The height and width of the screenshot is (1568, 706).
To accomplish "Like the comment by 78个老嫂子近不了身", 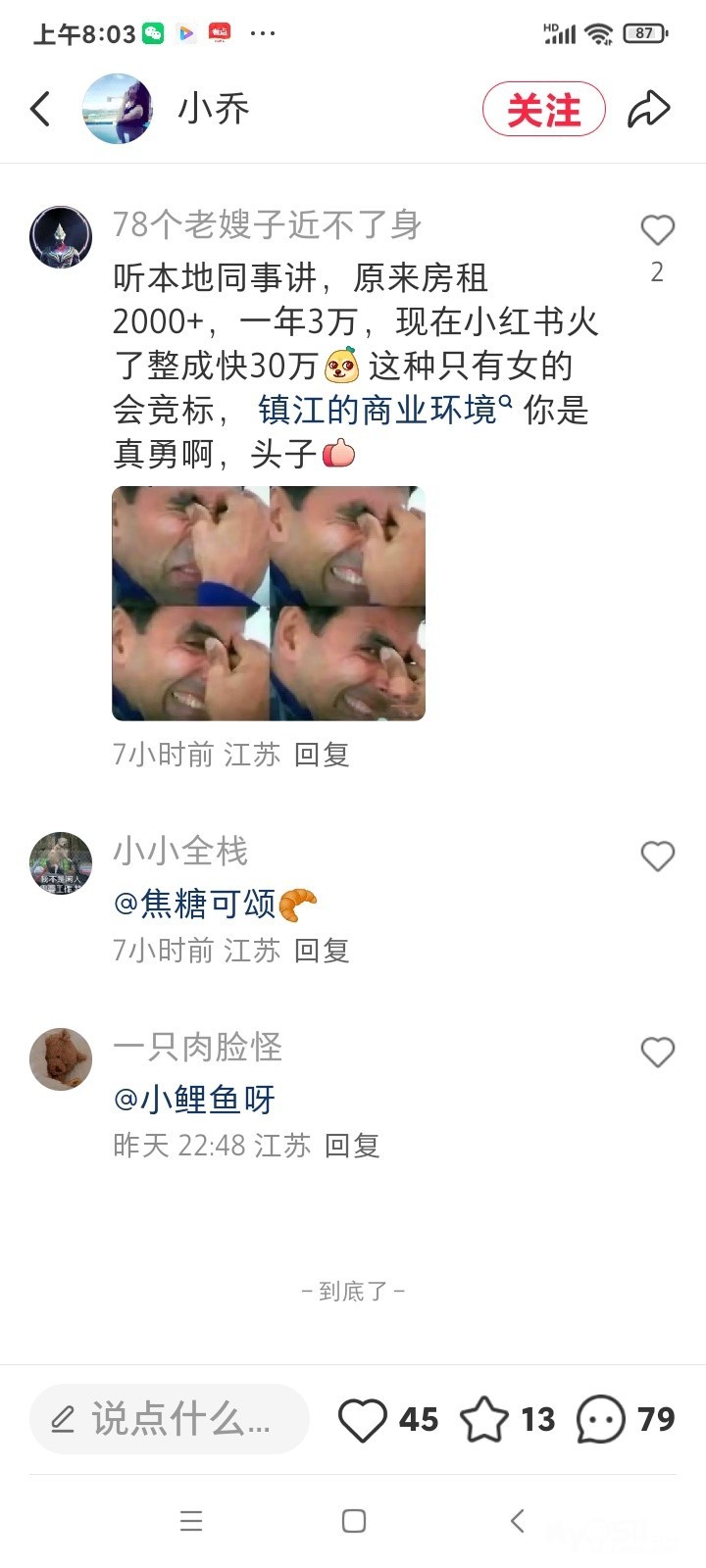I will (x=657, y=230).
